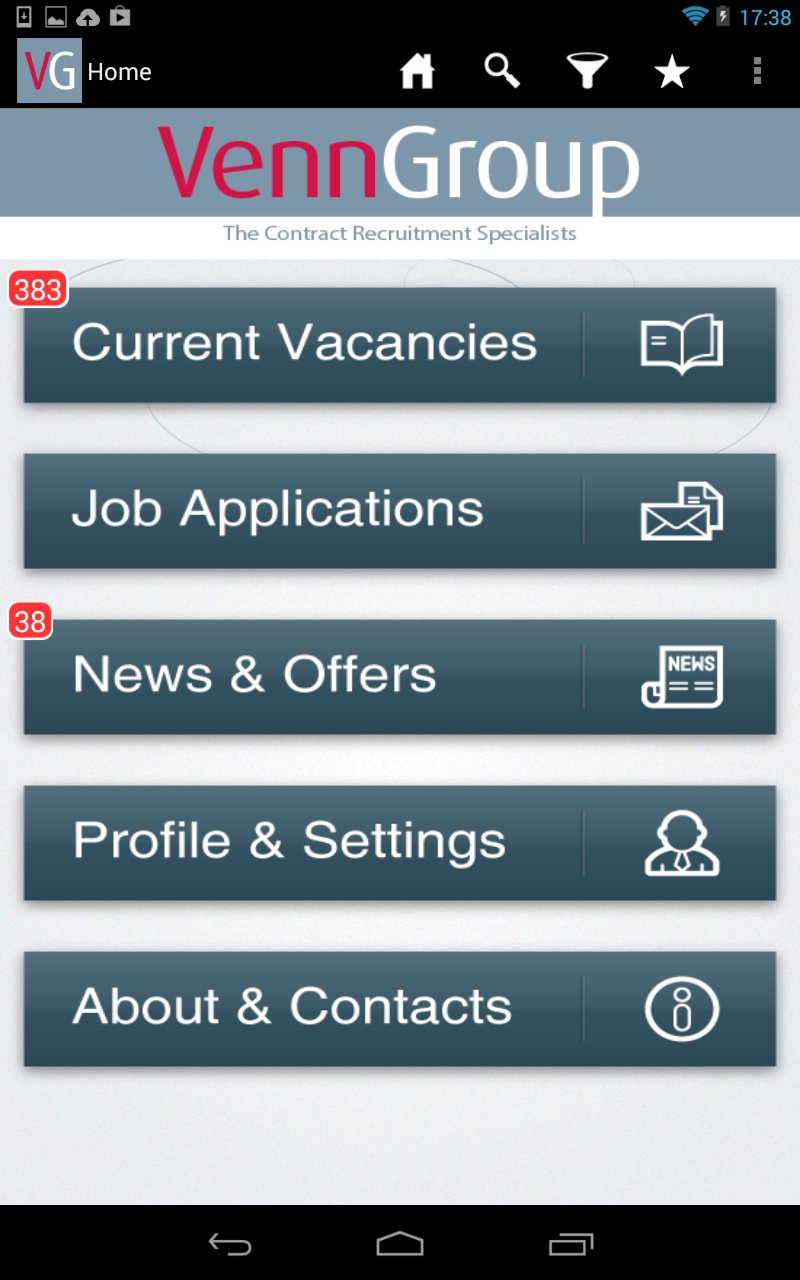Tap the funnel filter icon
Screen dimensions: 800x1280
pos(587,70)
